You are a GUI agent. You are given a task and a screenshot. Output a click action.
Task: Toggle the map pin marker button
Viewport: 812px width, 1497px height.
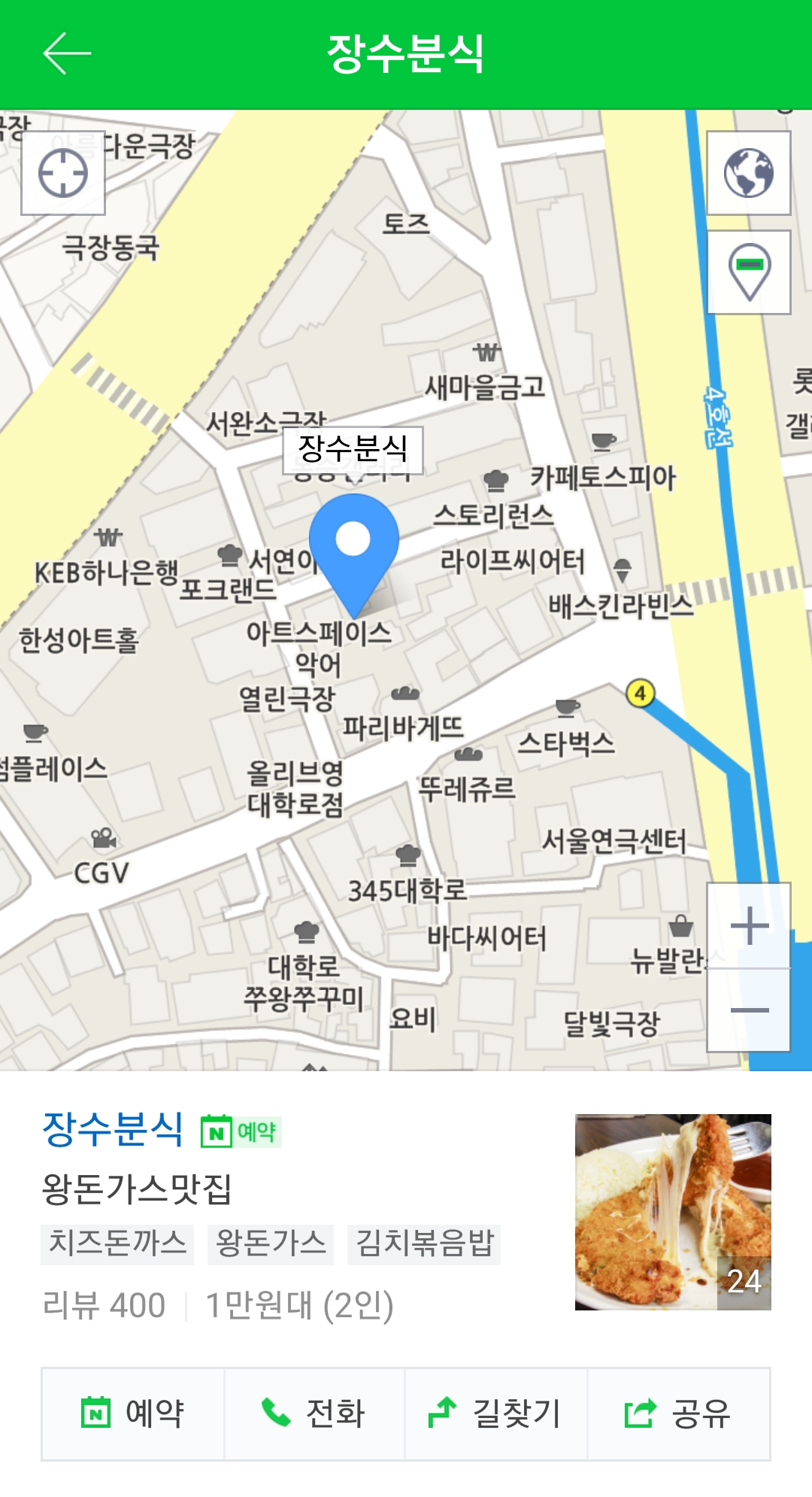[x=749, y=272]
